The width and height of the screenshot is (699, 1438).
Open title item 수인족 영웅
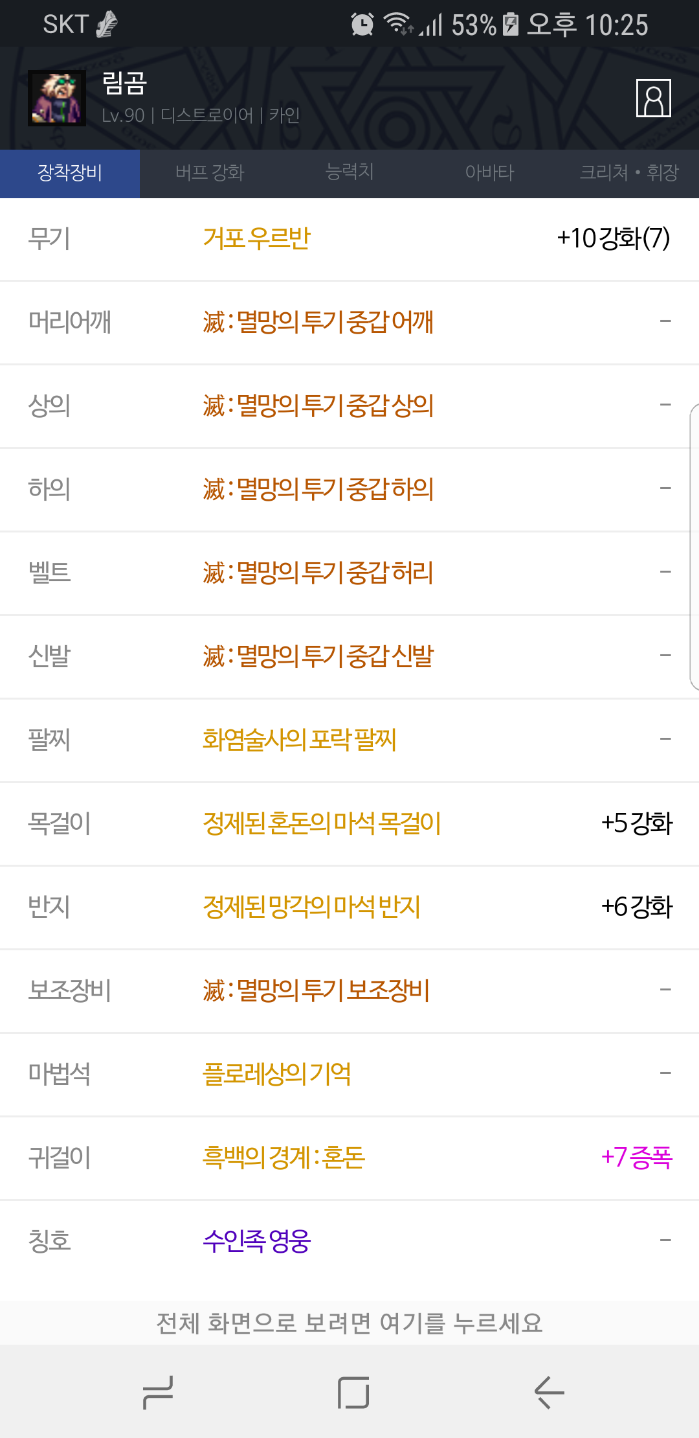[257, 1241]
